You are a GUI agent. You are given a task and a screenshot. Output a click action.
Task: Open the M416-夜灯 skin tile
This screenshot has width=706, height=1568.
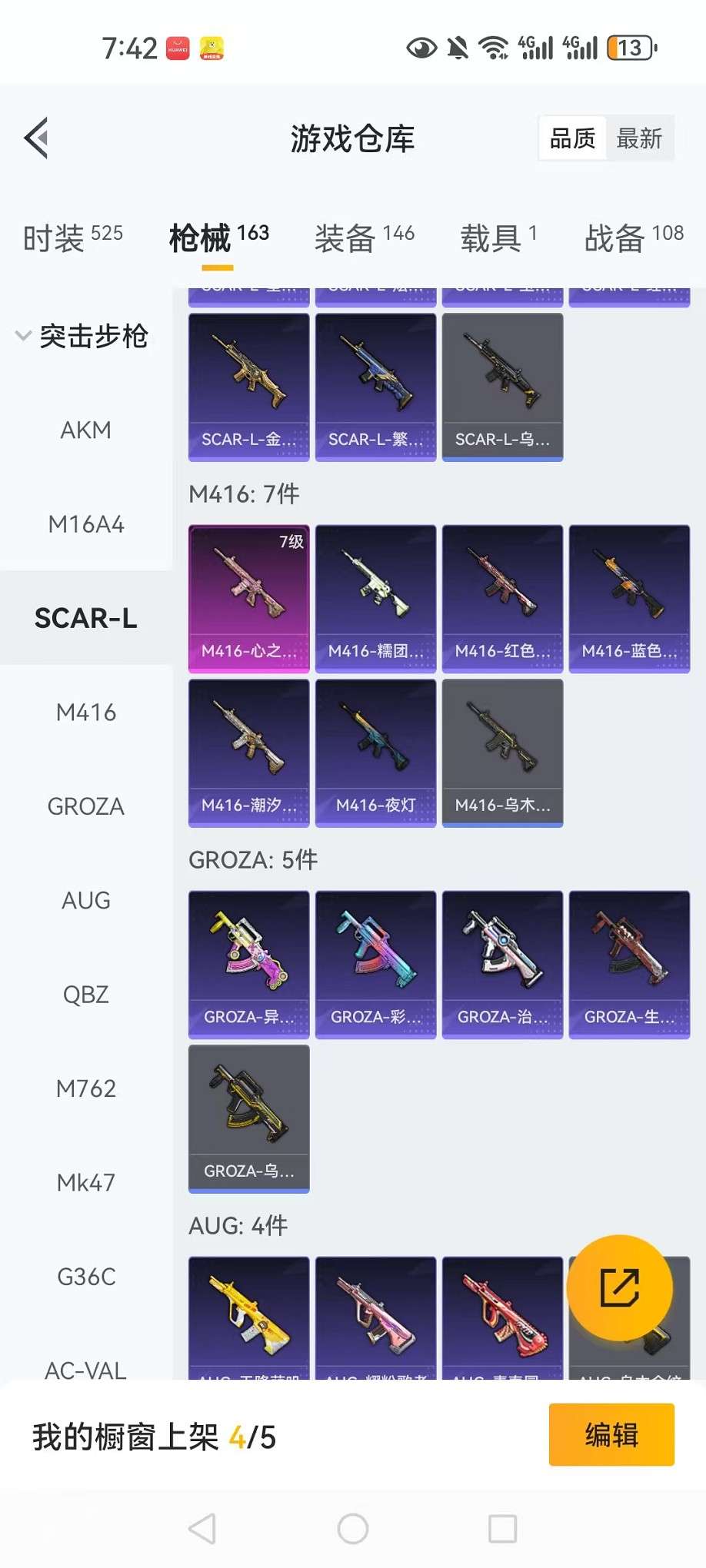pos(375,752)
